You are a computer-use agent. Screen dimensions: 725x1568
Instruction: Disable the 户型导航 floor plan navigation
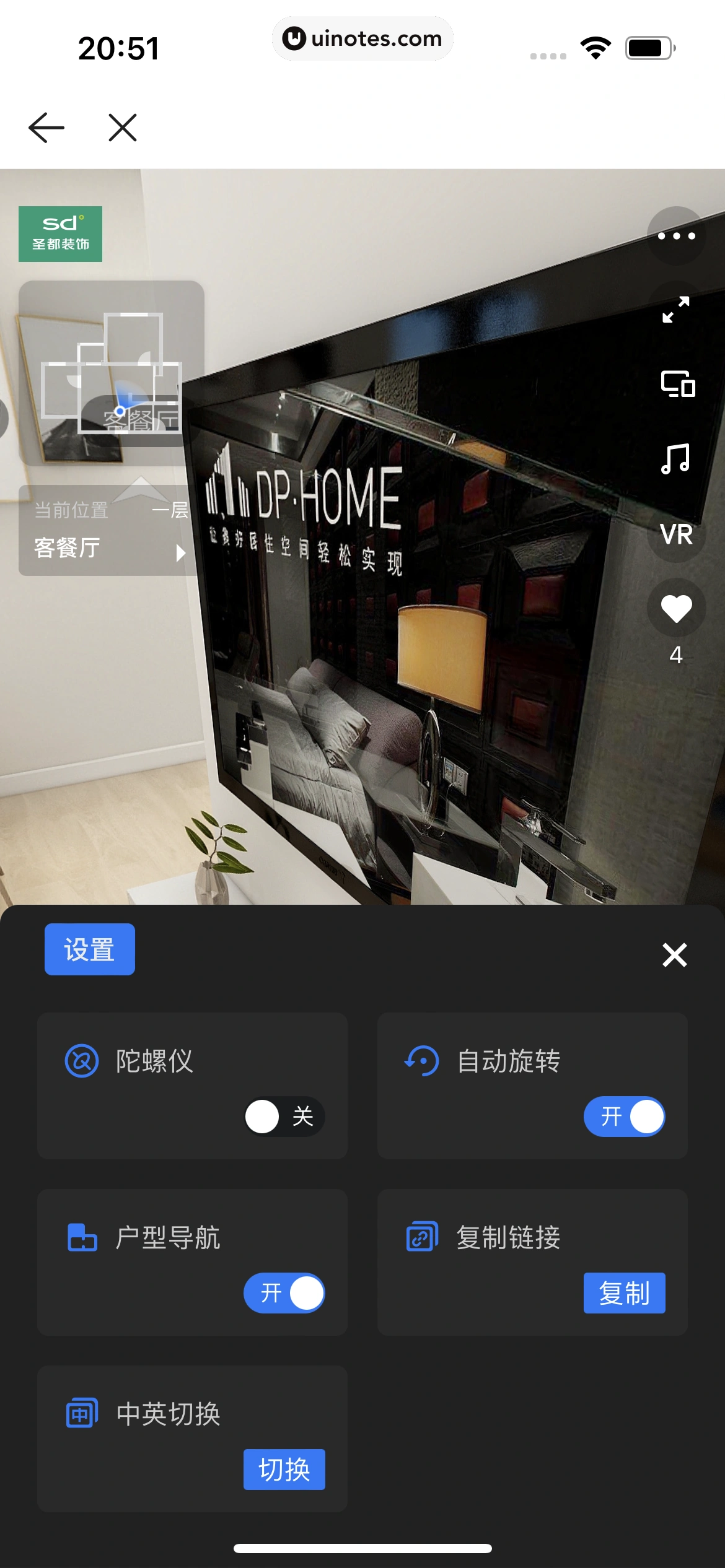(284, 1293)
